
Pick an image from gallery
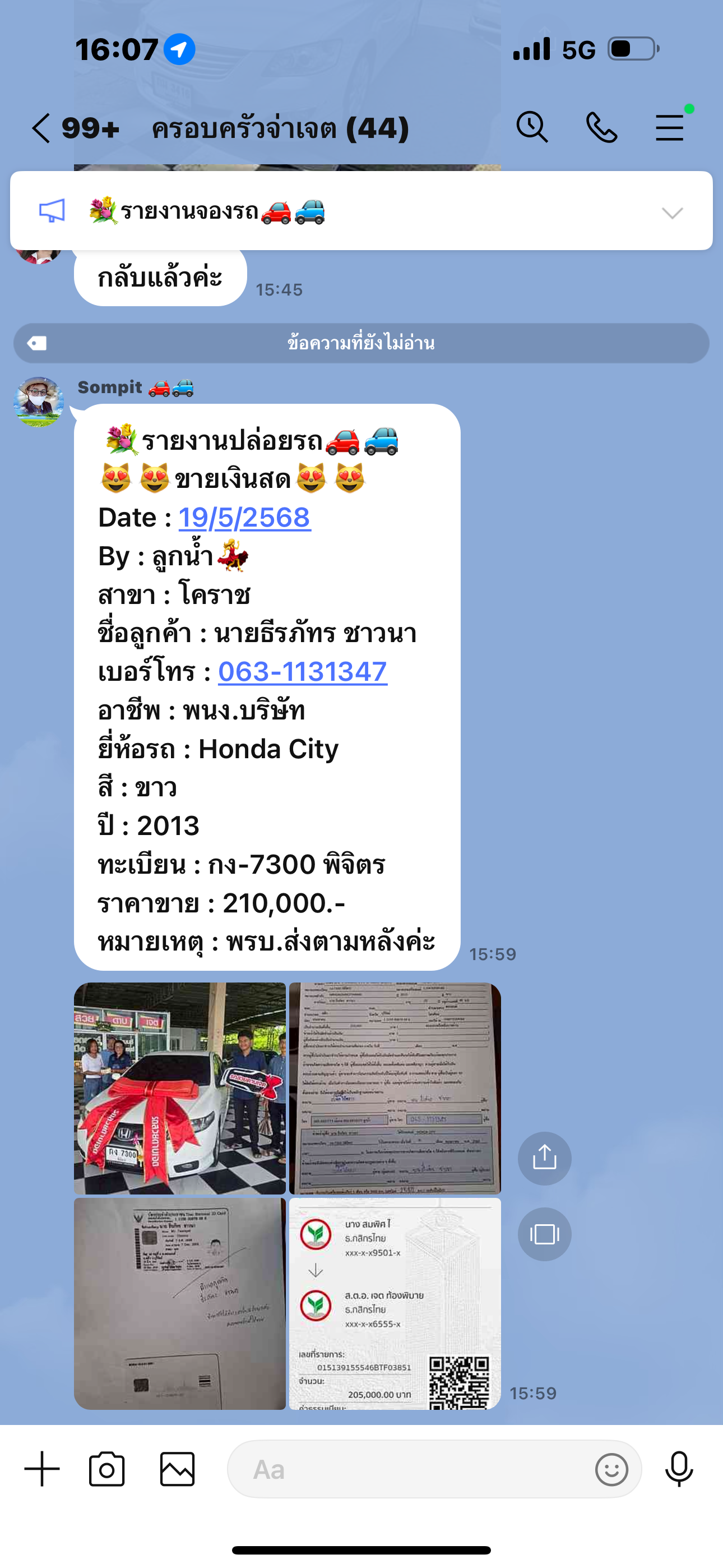tap(177, 1469)
